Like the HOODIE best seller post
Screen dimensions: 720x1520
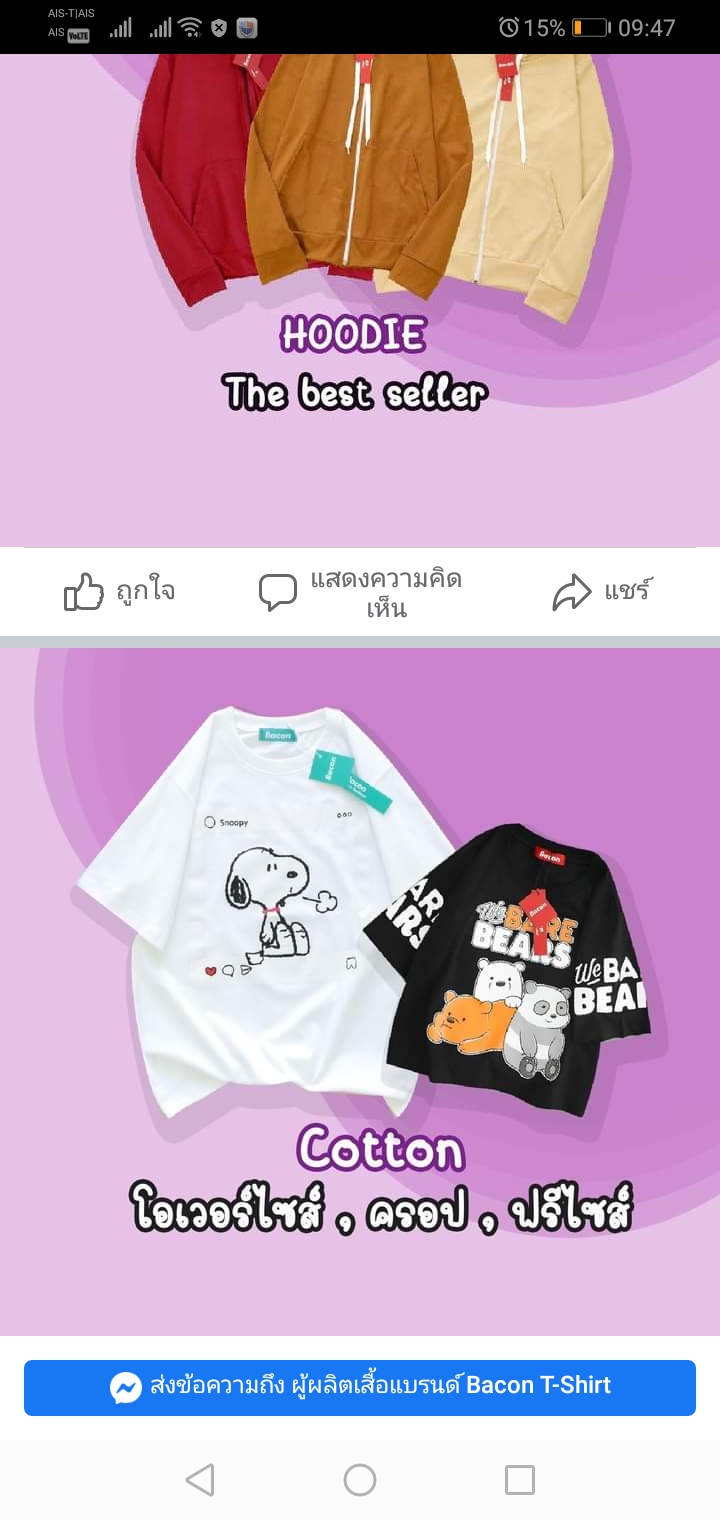119,592
